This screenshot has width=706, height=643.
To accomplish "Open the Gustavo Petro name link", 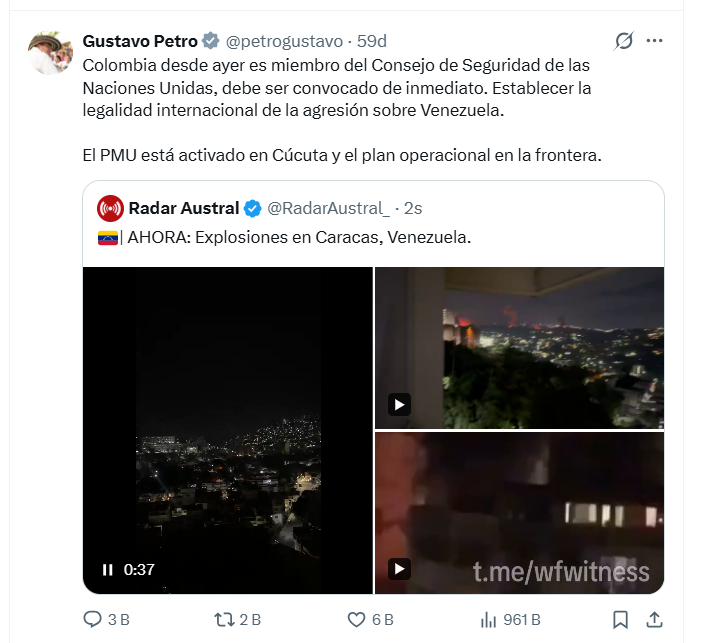I will (x=139, y=41).
